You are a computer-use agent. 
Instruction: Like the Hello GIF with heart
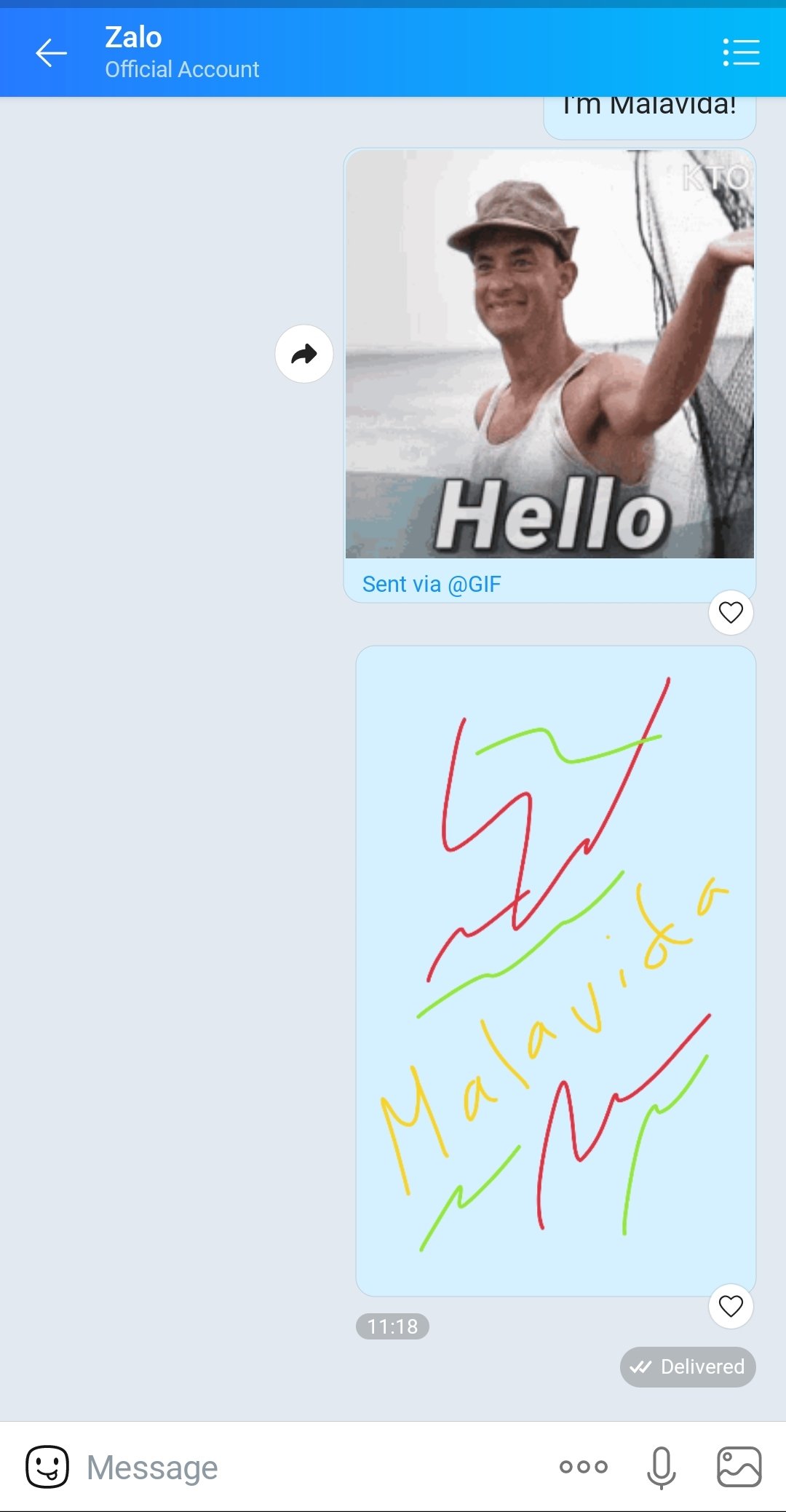tap(731, 612)
